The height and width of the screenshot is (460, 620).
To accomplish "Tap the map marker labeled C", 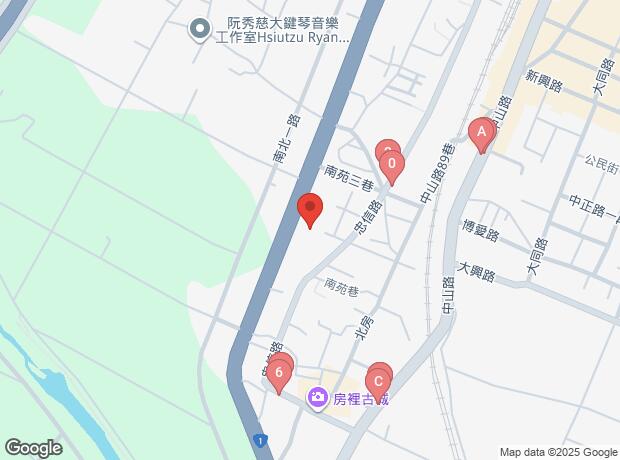I will [x=379, y=381].
